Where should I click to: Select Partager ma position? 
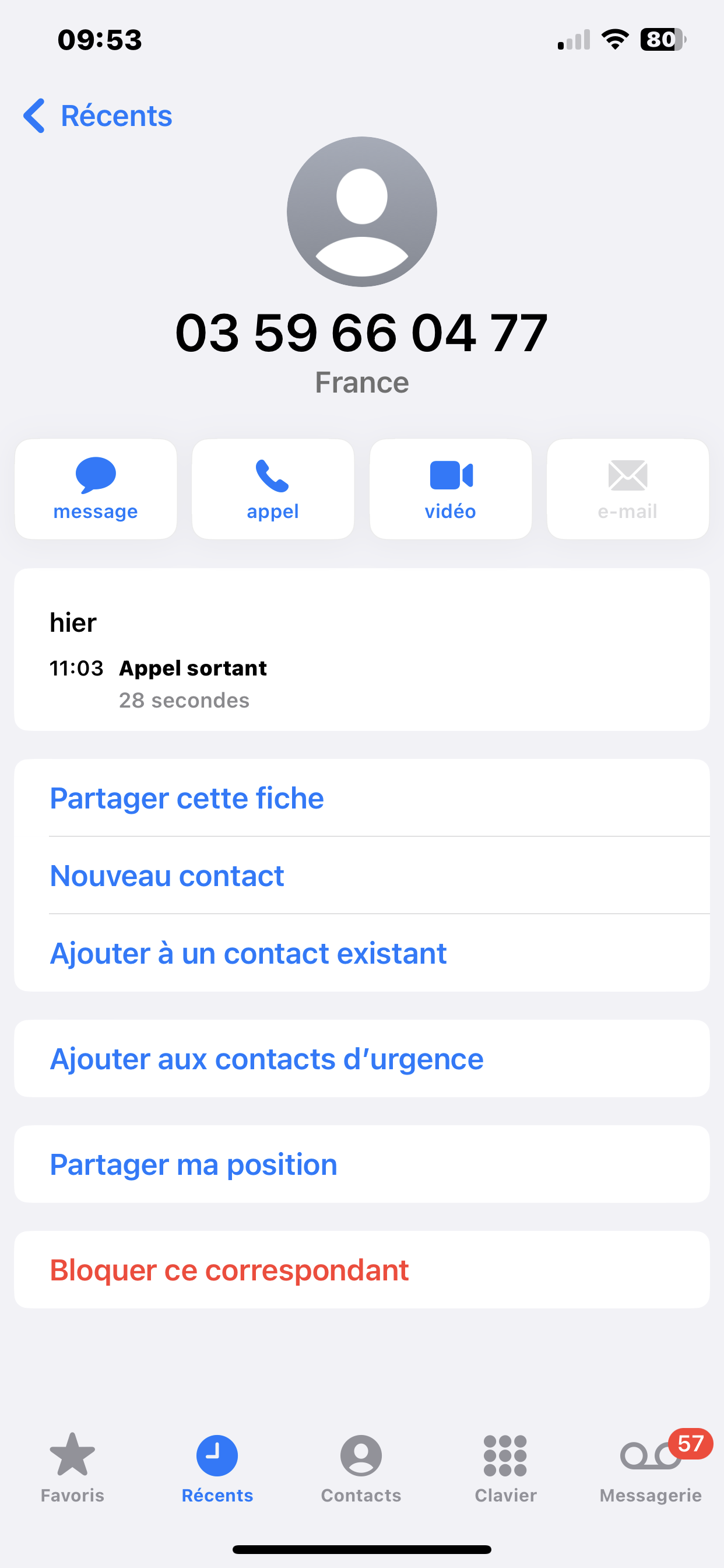194,1164
